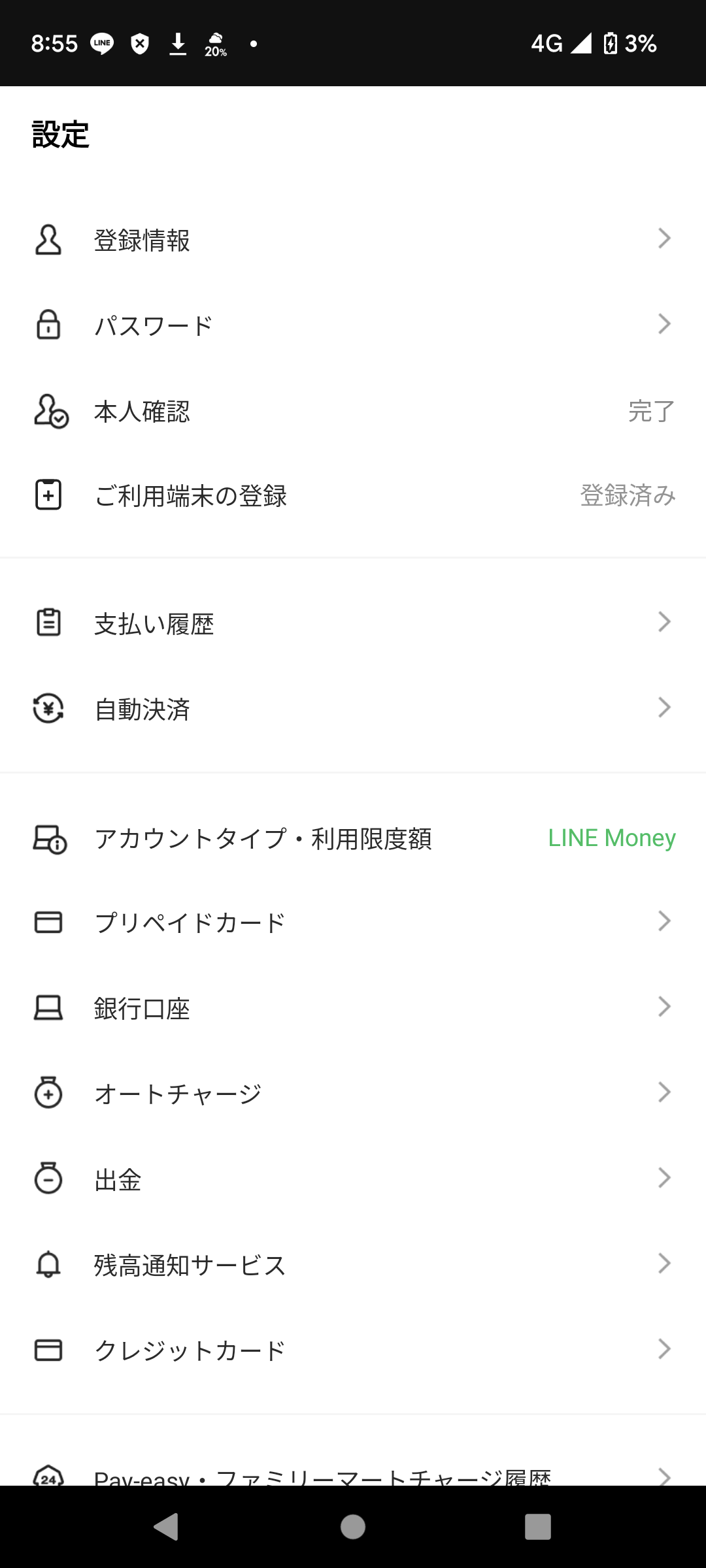
Task: Open the パスワード settings
Action: pyautogui.click(x=353, y=325)
